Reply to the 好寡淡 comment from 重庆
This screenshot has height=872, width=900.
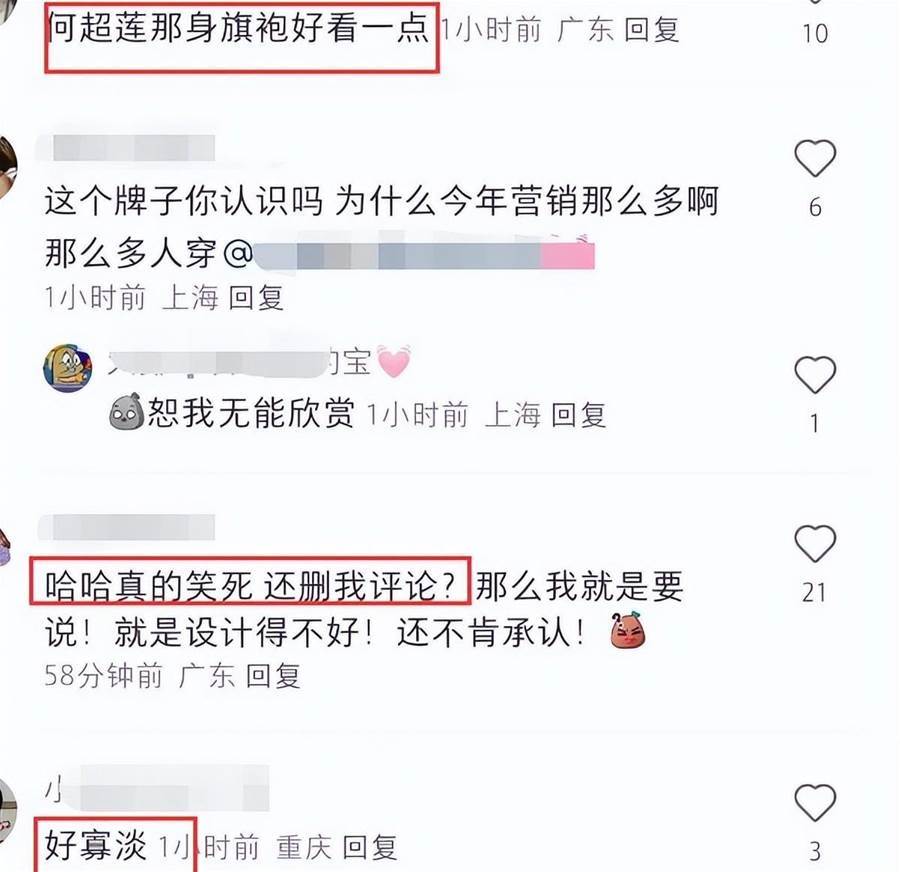(369, 848)
